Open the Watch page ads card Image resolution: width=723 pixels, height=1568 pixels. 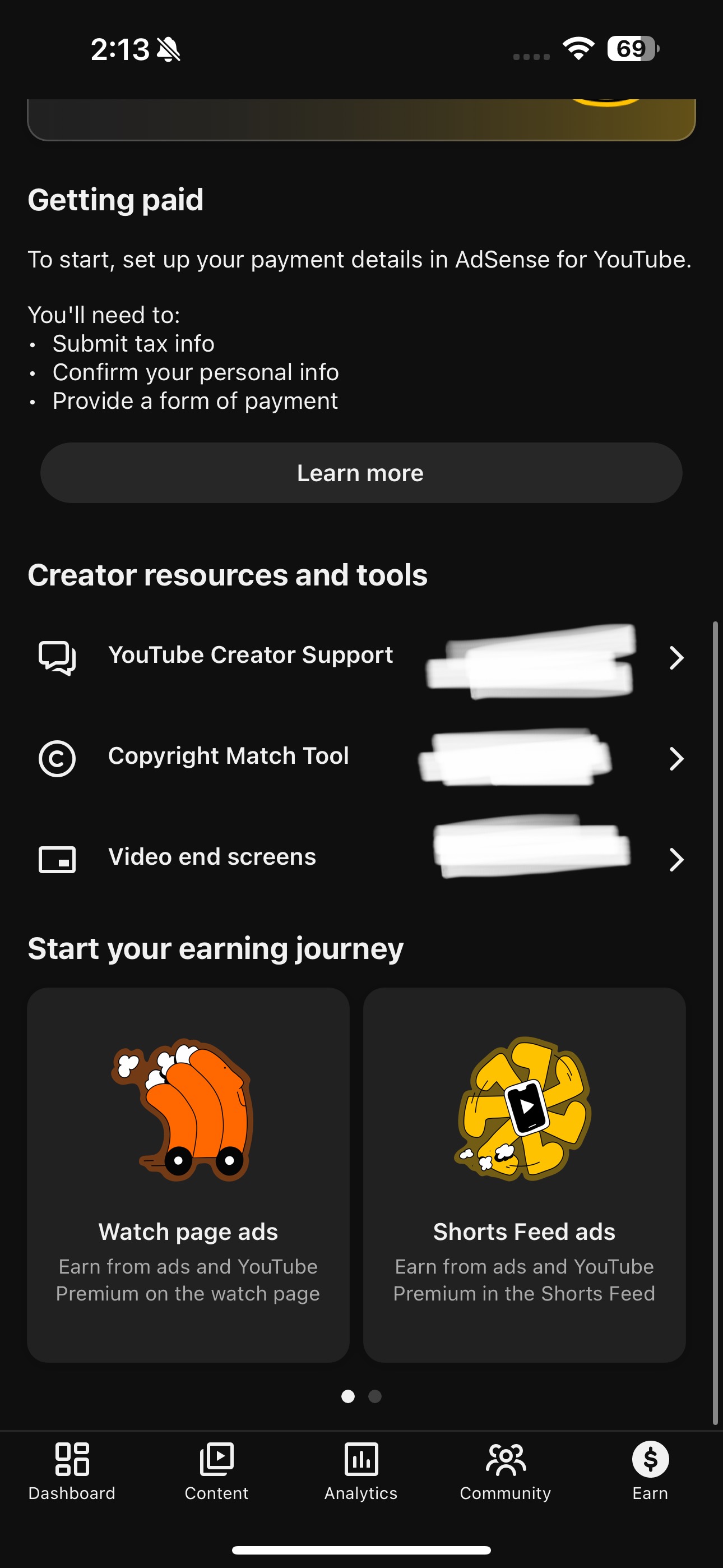click(x=188, y=1175)
